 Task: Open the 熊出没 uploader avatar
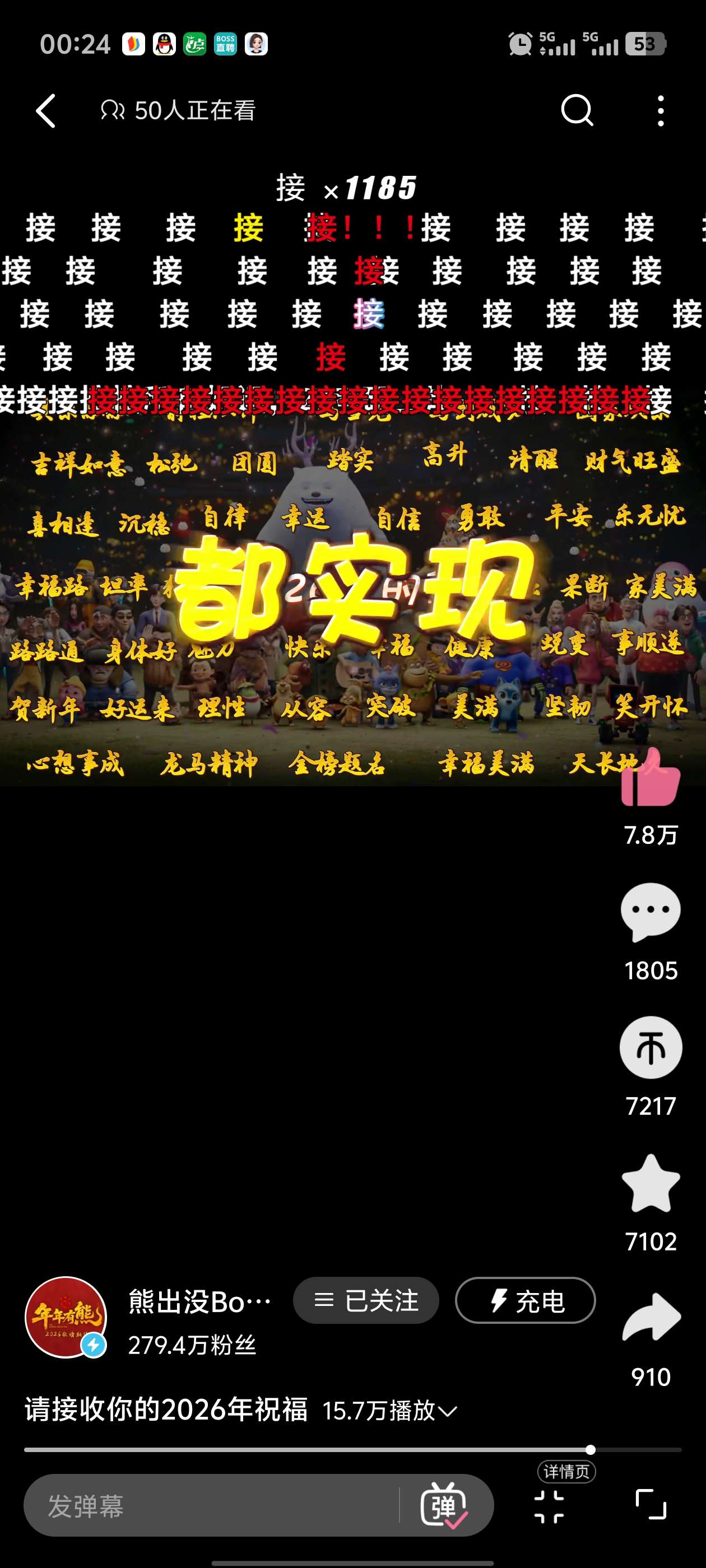66,1317
